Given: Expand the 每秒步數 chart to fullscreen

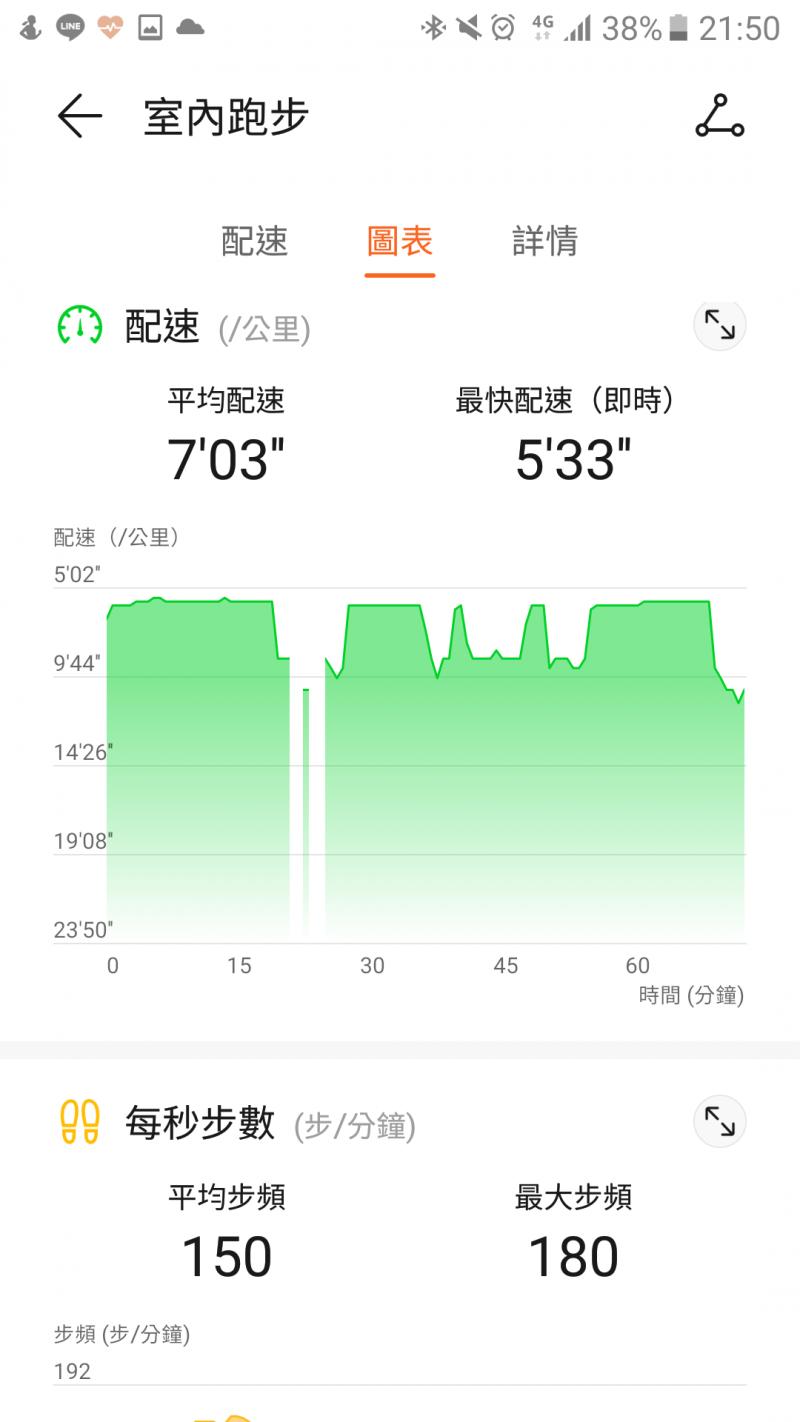Looking at the screenshot, I should (720, 1121).
